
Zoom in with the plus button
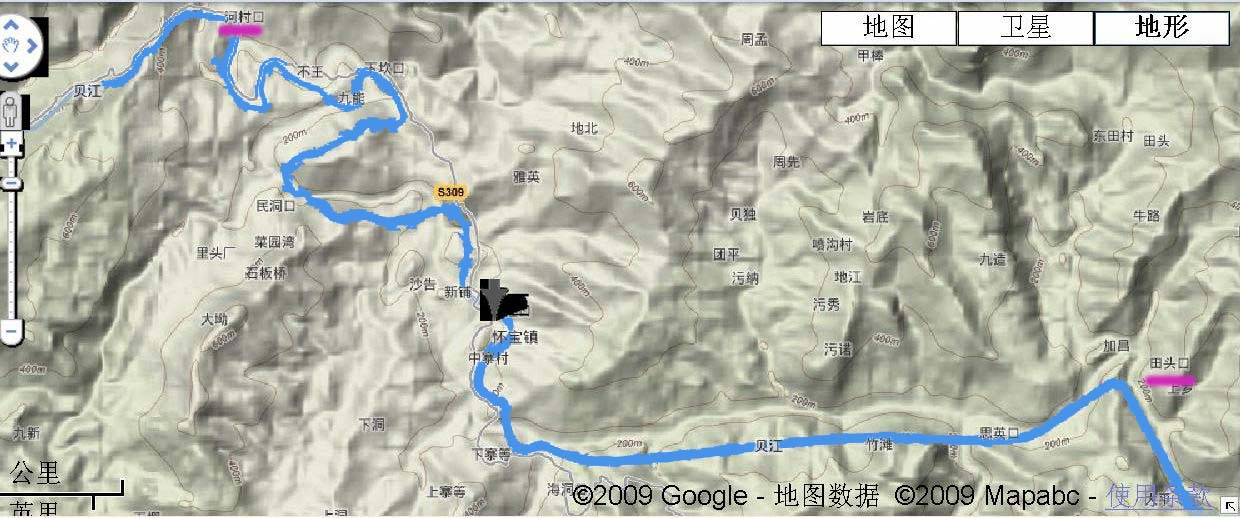12,145
